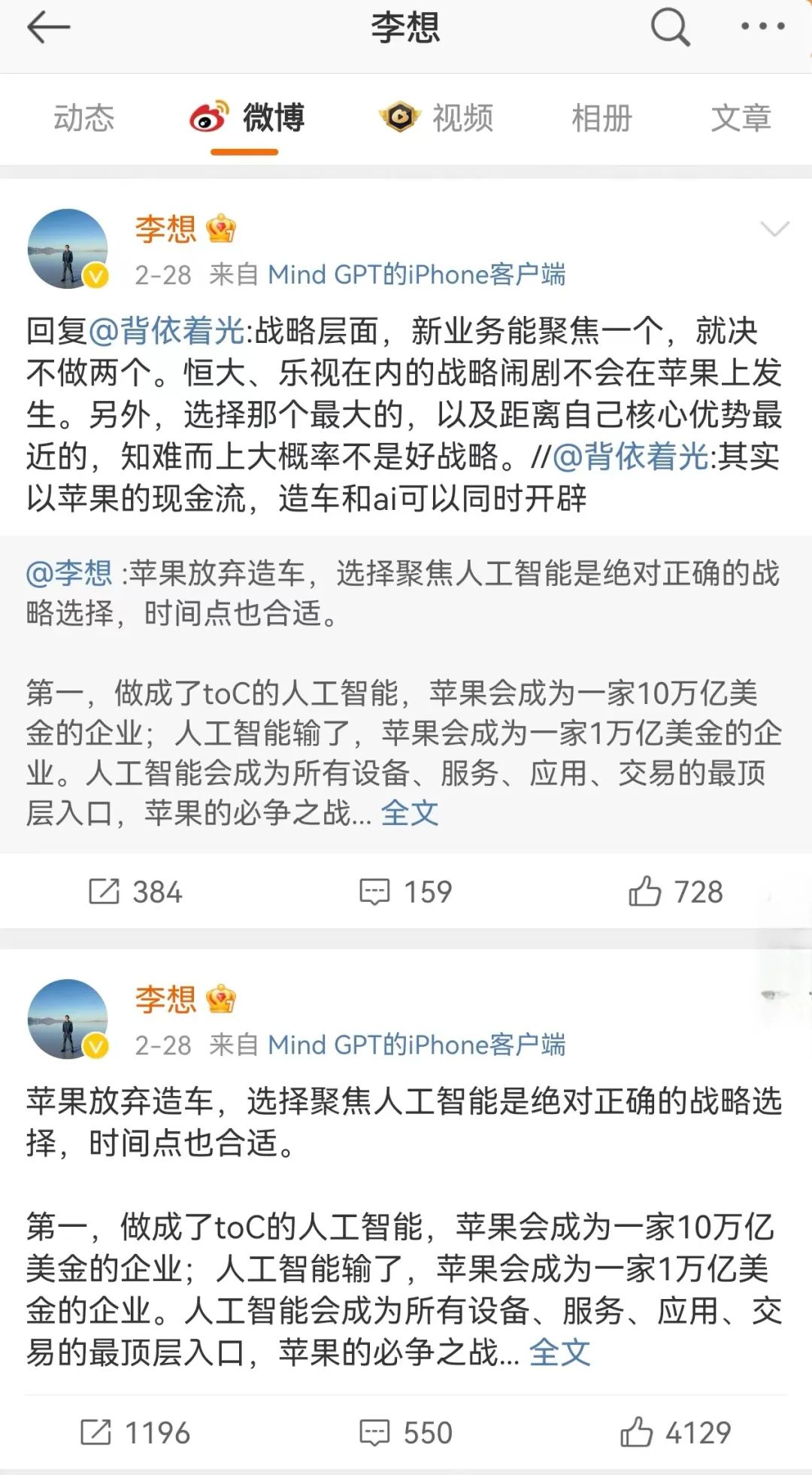The height and width of the screenshot is (1475, 812).
Task: Open the @背依着光 mention after 回复
Action: tap(166, 331)
